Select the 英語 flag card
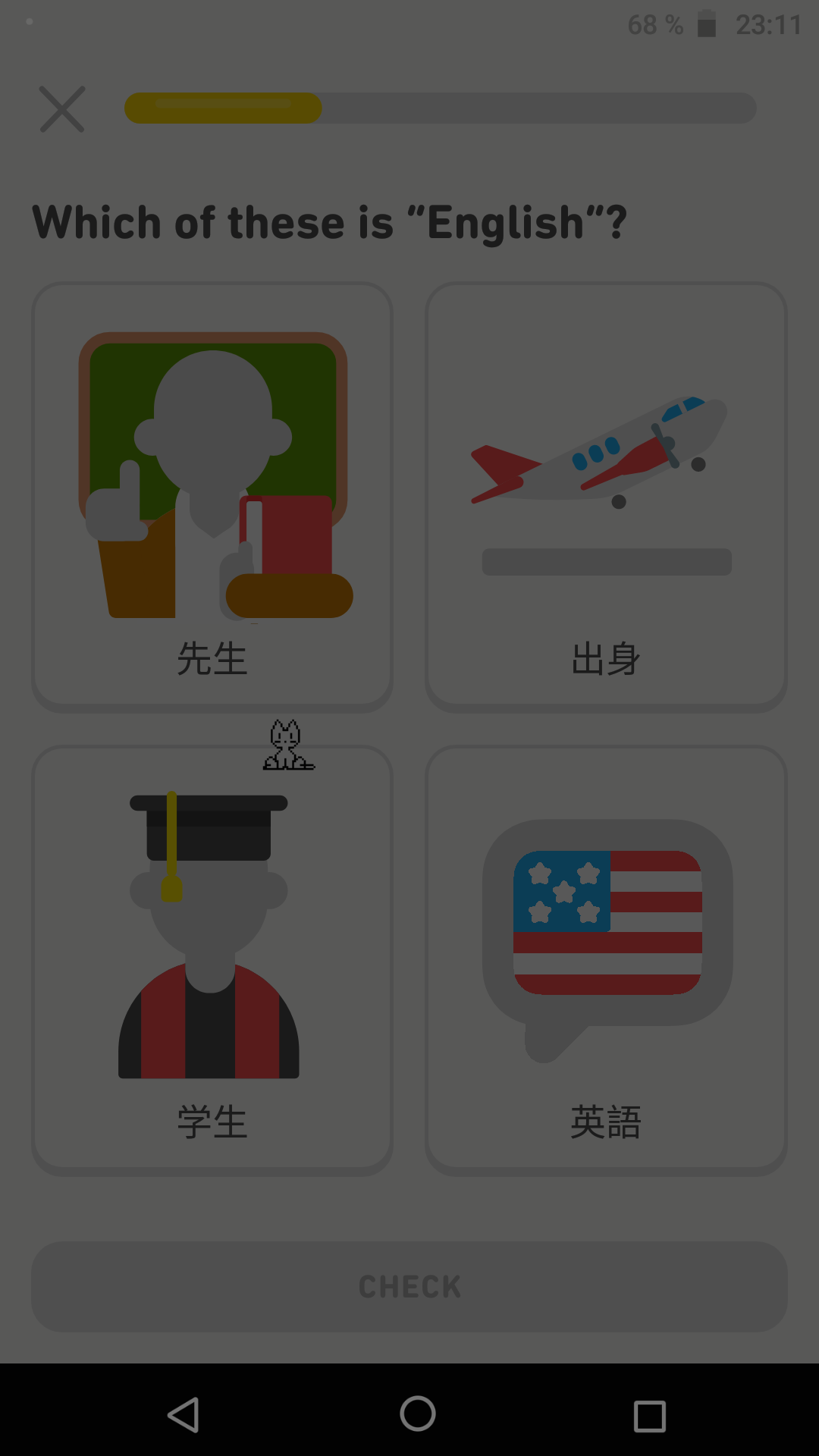 tap(607, 960)
